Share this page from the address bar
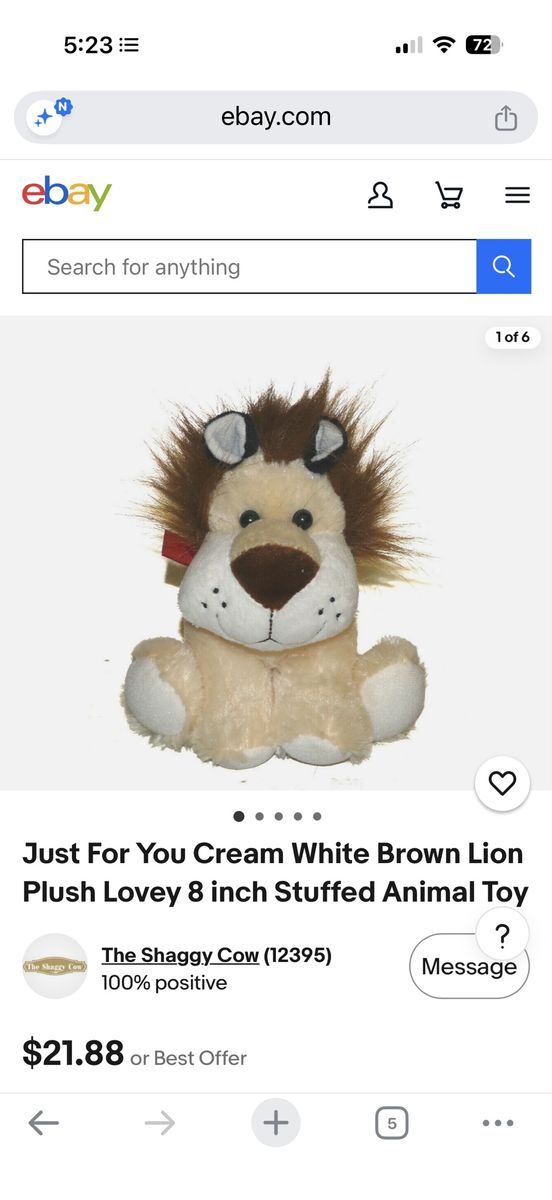 [506, 118]
